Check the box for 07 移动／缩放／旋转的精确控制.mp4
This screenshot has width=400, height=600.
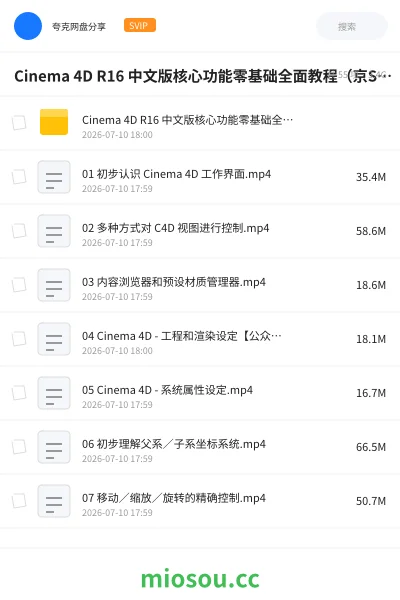pyautogui.click(x=19, y=501)
